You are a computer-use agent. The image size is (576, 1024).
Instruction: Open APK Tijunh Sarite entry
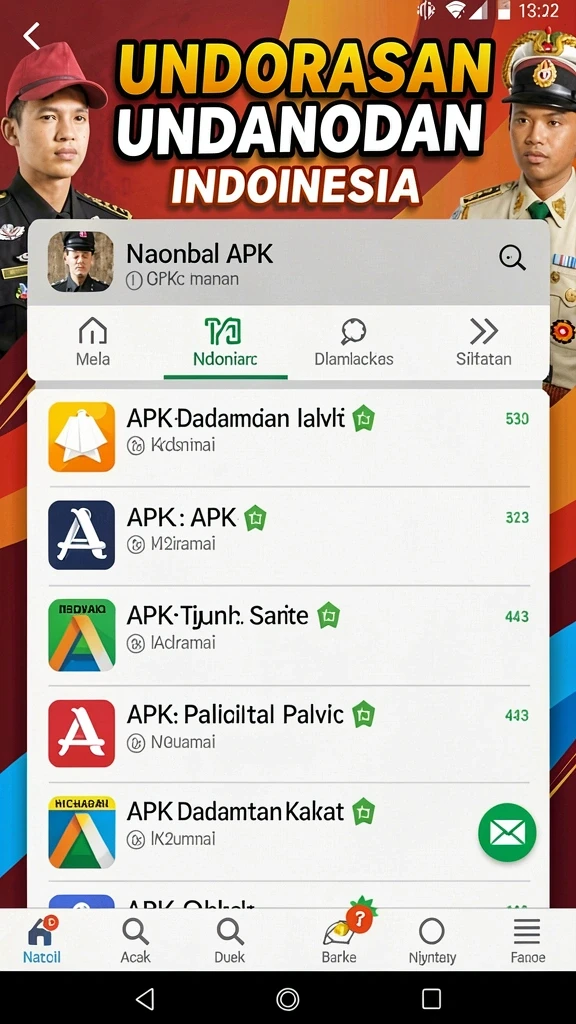(288, 635)
